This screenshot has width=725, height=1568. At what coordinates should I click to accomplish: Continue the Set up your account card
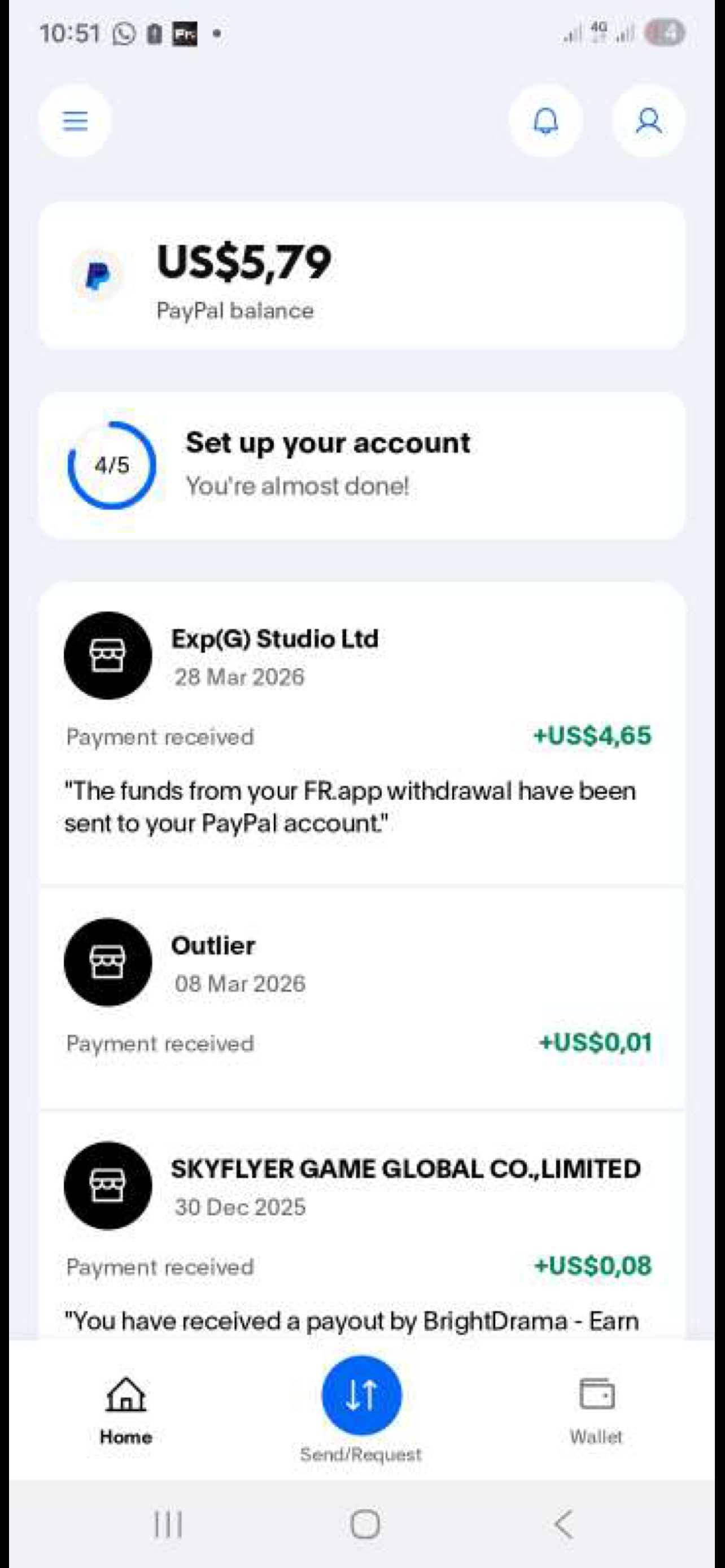(361, 465)
